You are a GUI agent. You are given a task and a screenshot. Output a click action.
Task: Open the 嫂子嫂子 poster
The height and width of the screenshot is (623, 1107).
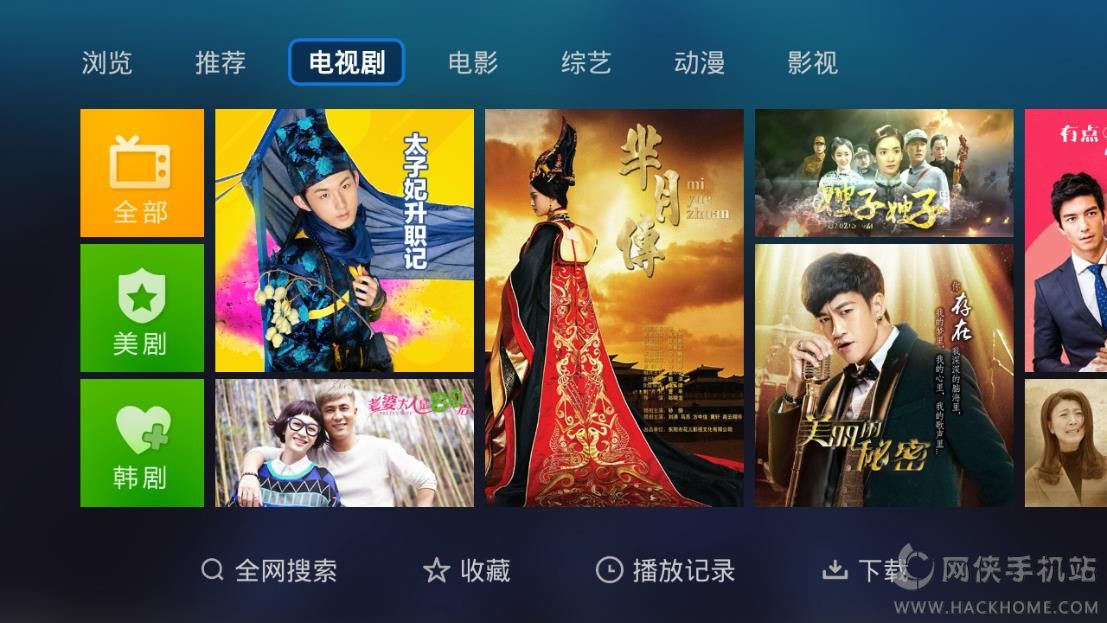[884, 173]
